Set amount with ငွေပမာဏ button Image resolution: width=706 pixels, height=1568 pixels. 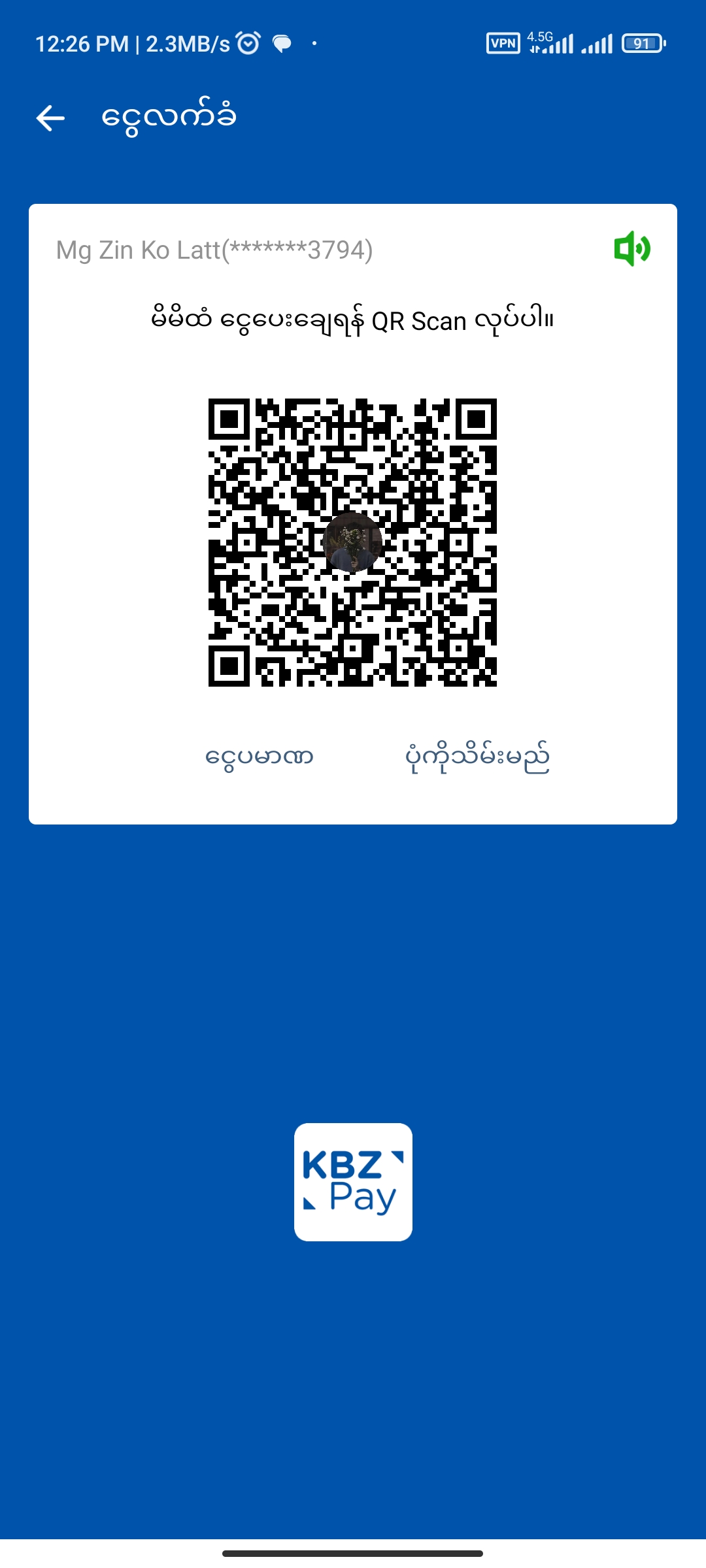[260, 757]
